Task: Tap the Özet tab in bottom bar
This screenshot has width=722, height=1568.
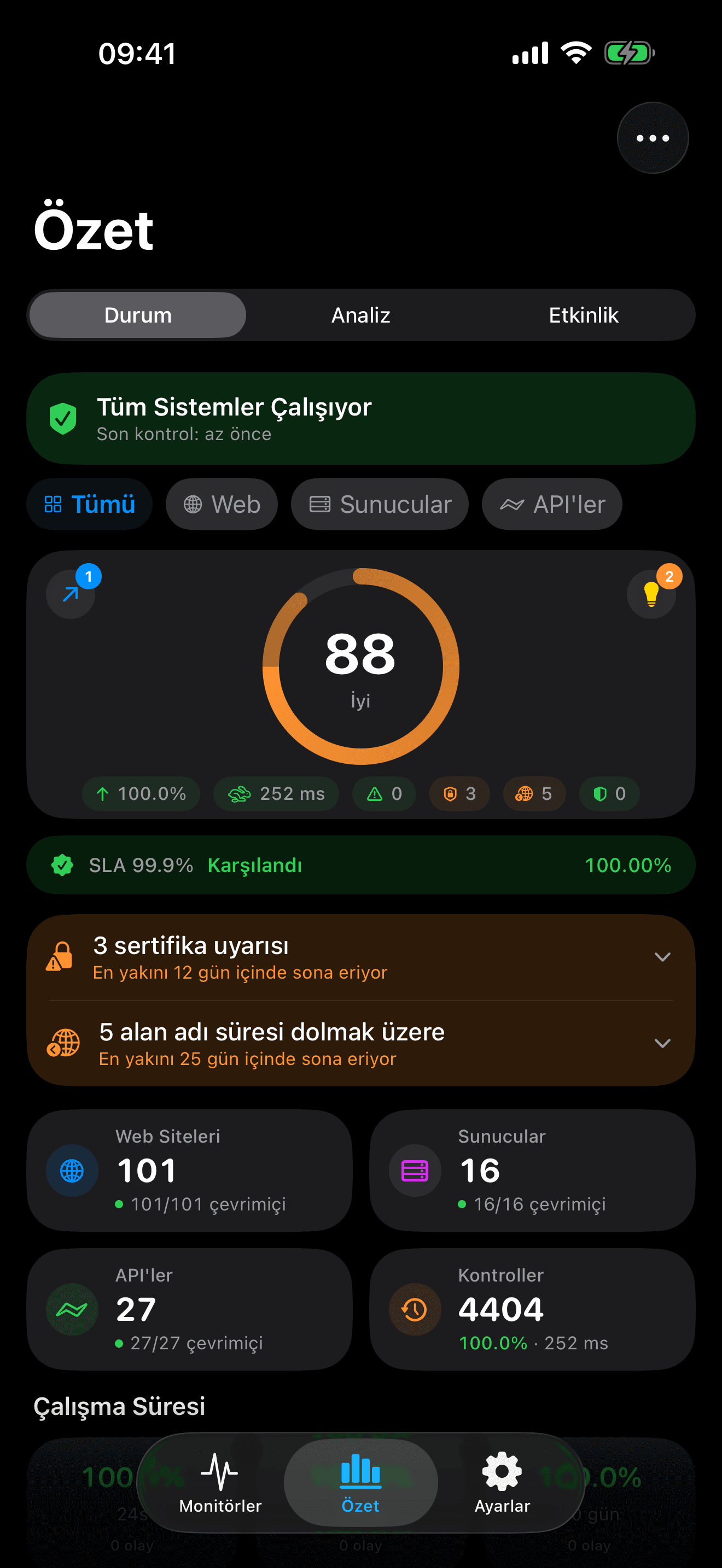Action: (x=360, y=1483)
